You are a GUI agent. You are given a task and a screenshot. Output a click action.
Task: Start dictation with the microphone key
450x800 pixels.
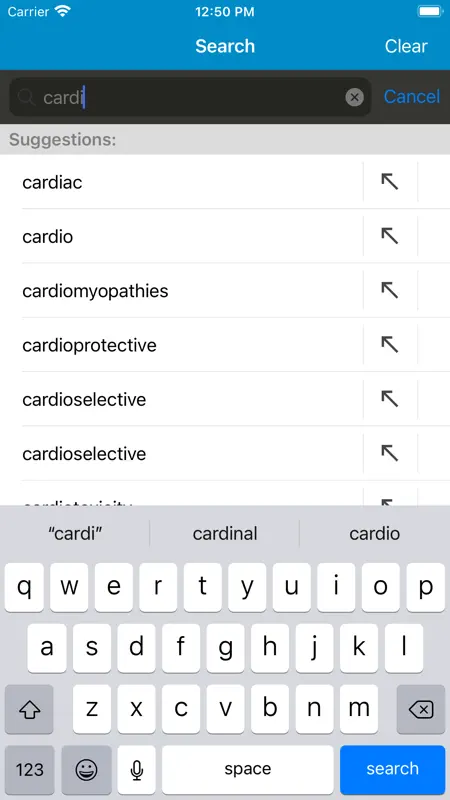pyautogui.click(x=137, y=769)
